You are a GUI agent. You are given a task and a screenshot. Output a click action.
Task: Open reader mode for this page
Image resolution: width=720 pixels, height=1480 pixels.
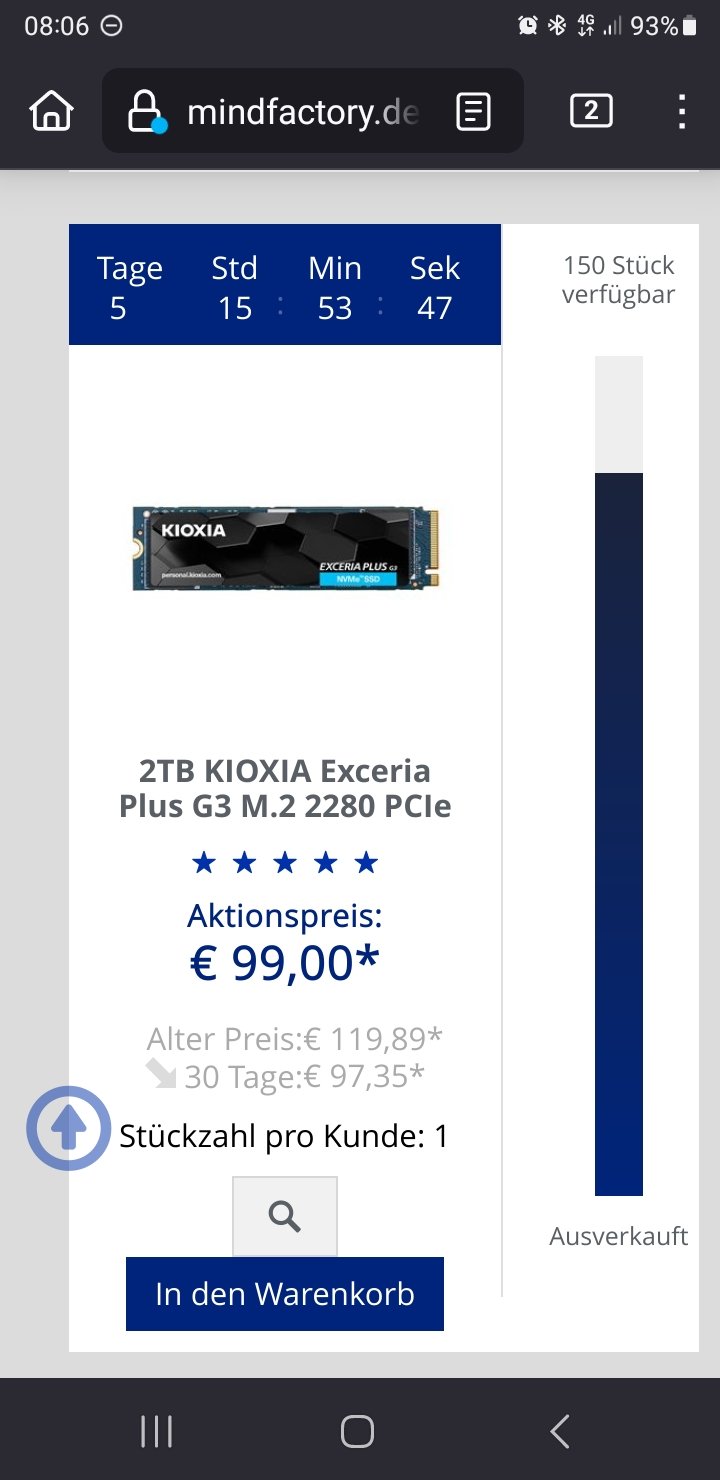[473, 112]
